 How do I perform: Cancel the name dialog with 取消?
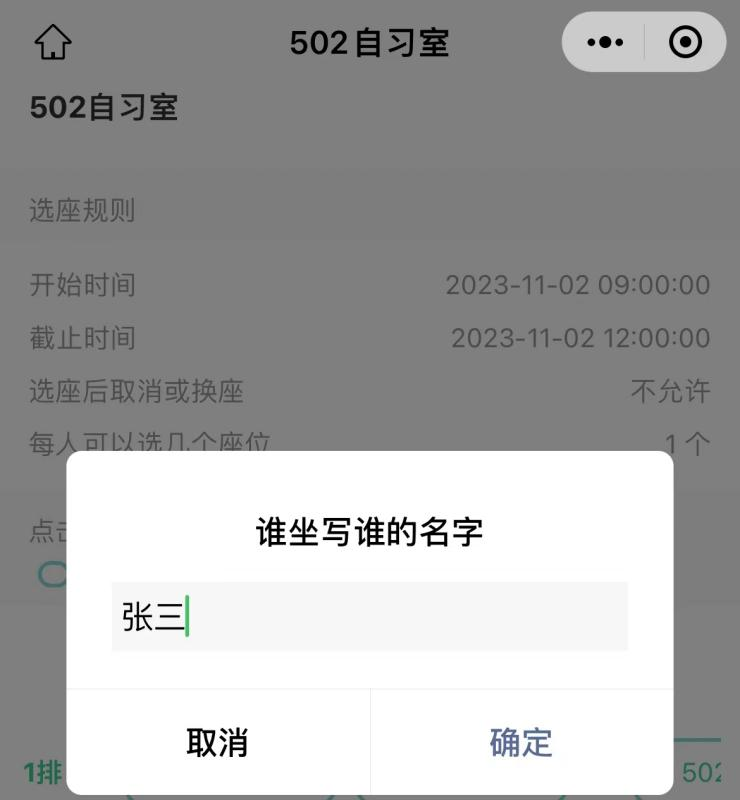pos(217,742)
